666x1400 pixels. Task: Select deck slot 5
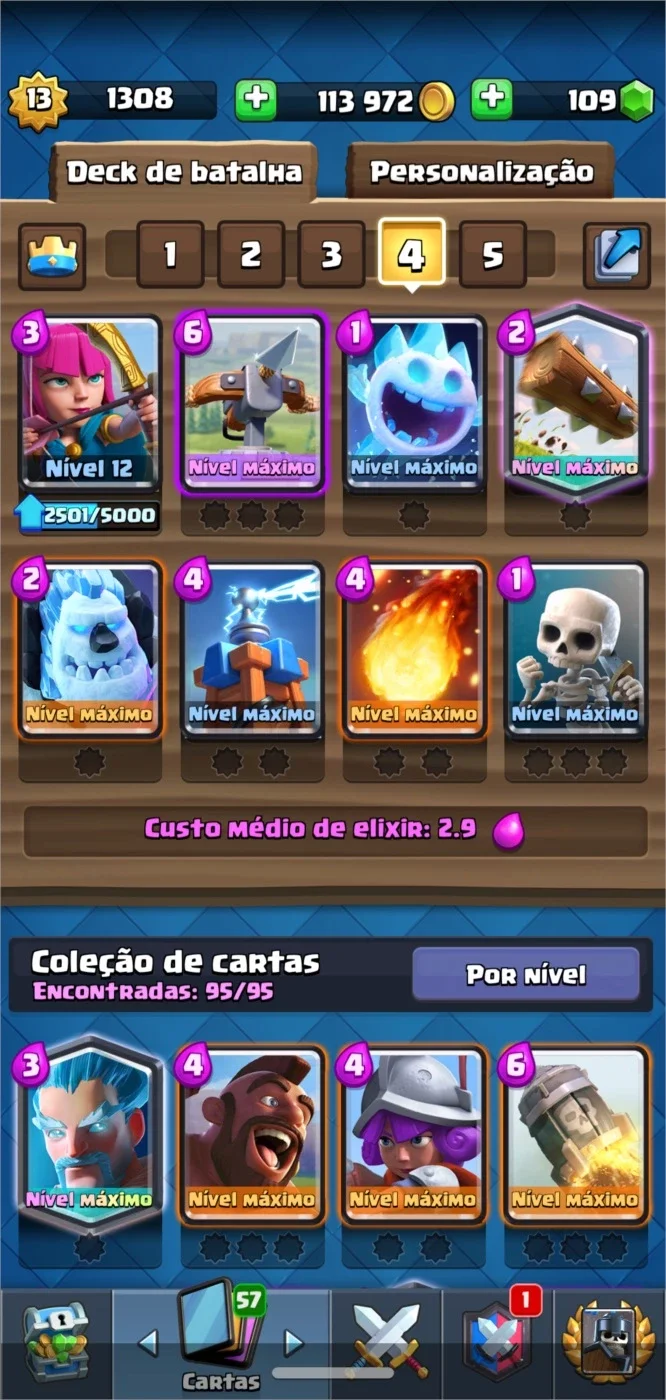pos(493,254)
